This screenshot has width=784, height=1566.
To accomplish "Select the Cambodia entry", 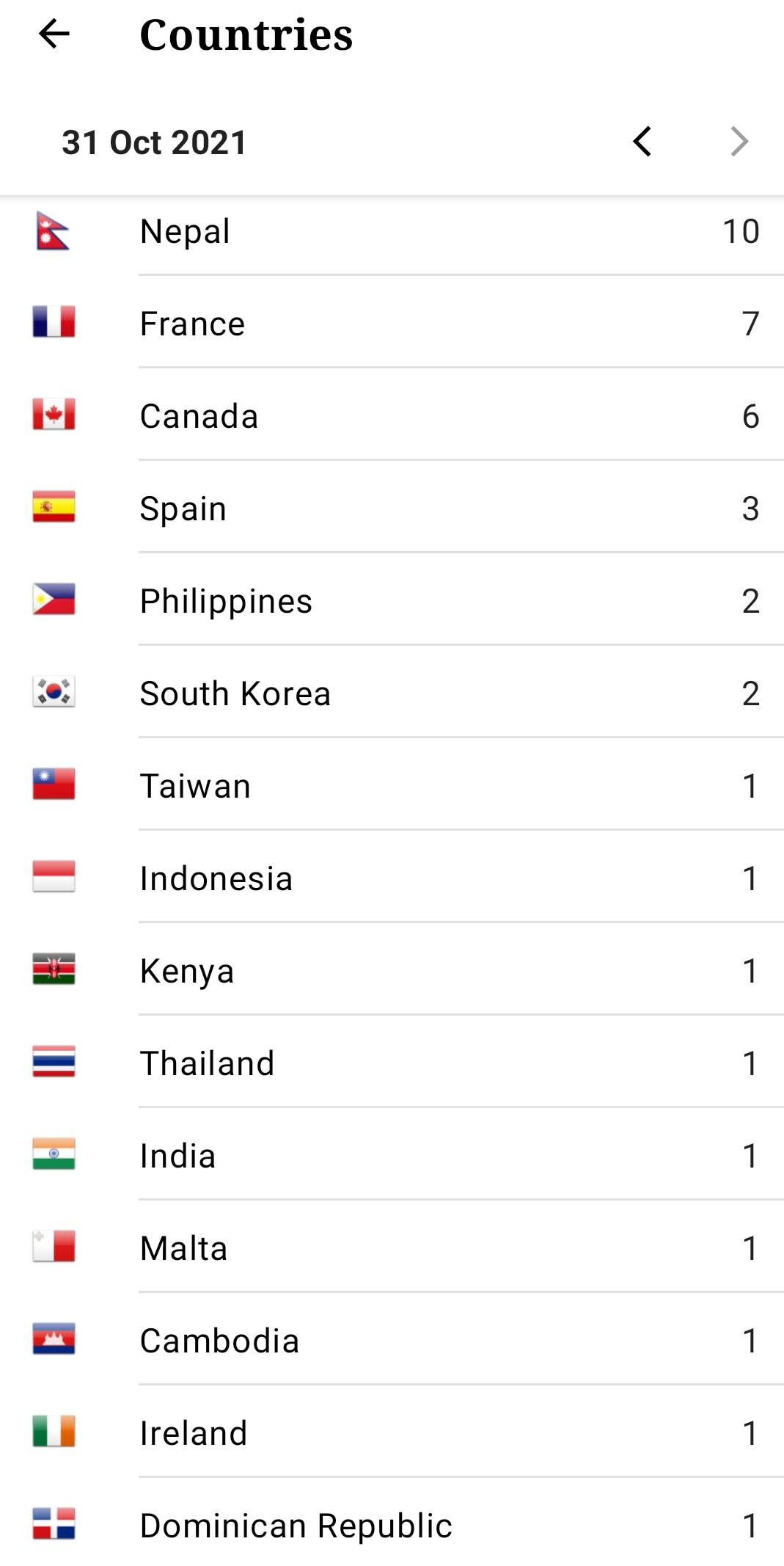I will click(392, 1341).
